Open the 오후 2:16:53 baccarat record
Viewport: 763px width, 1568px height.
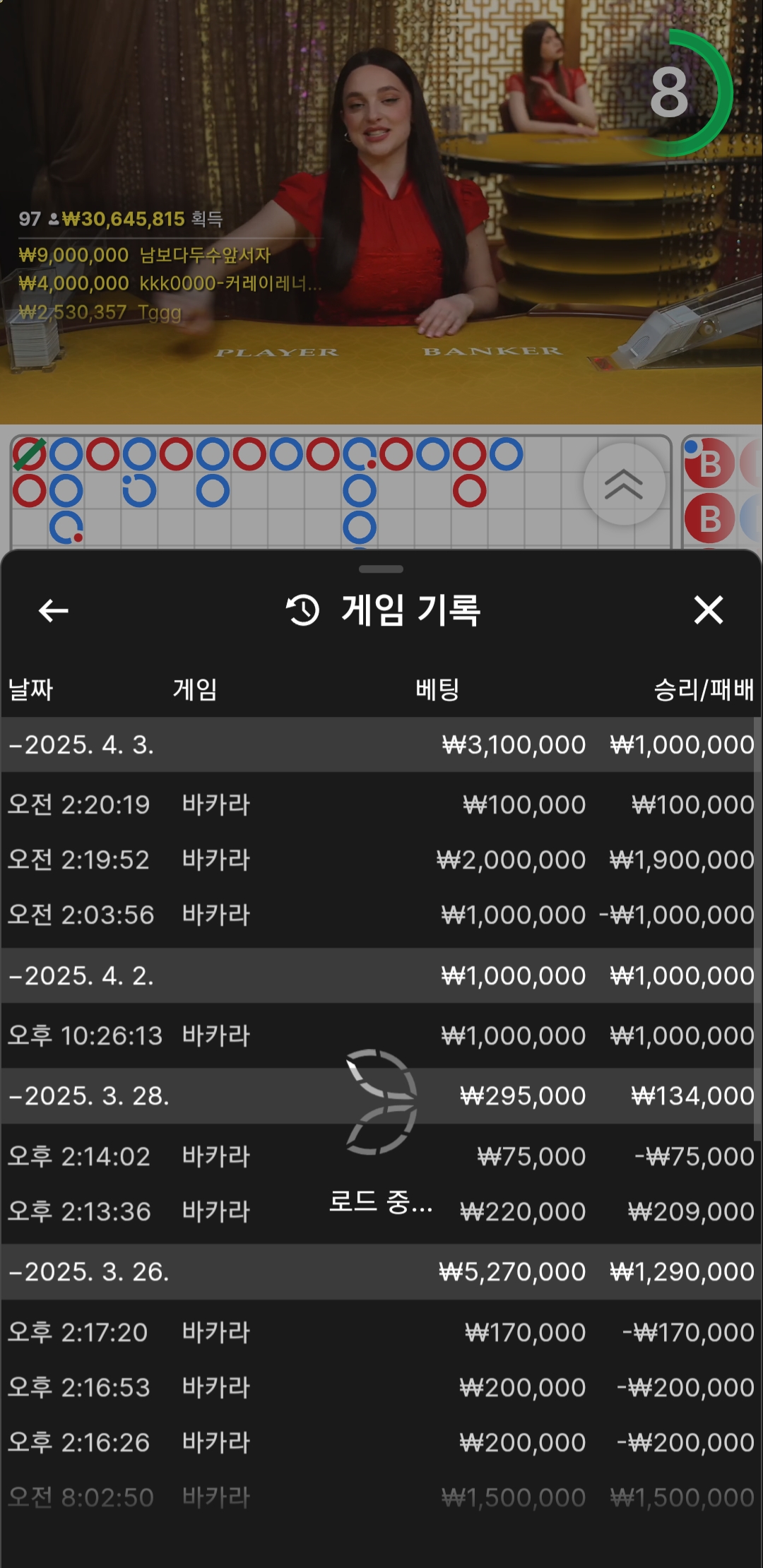[380, 1387]
